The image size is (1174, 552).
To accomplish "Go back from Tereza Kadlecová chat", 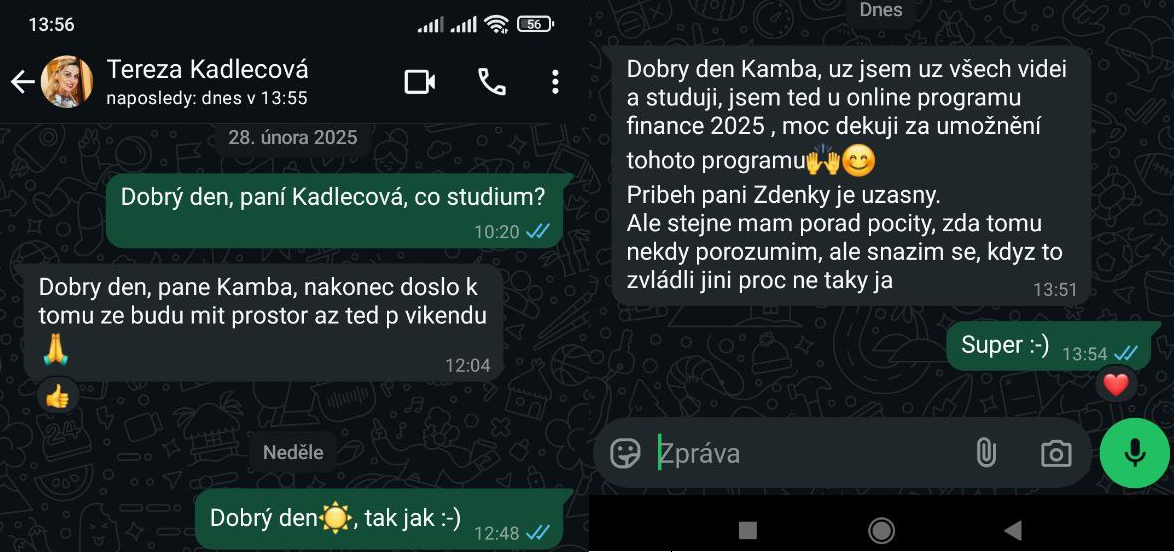I will [x=22, y=82].
